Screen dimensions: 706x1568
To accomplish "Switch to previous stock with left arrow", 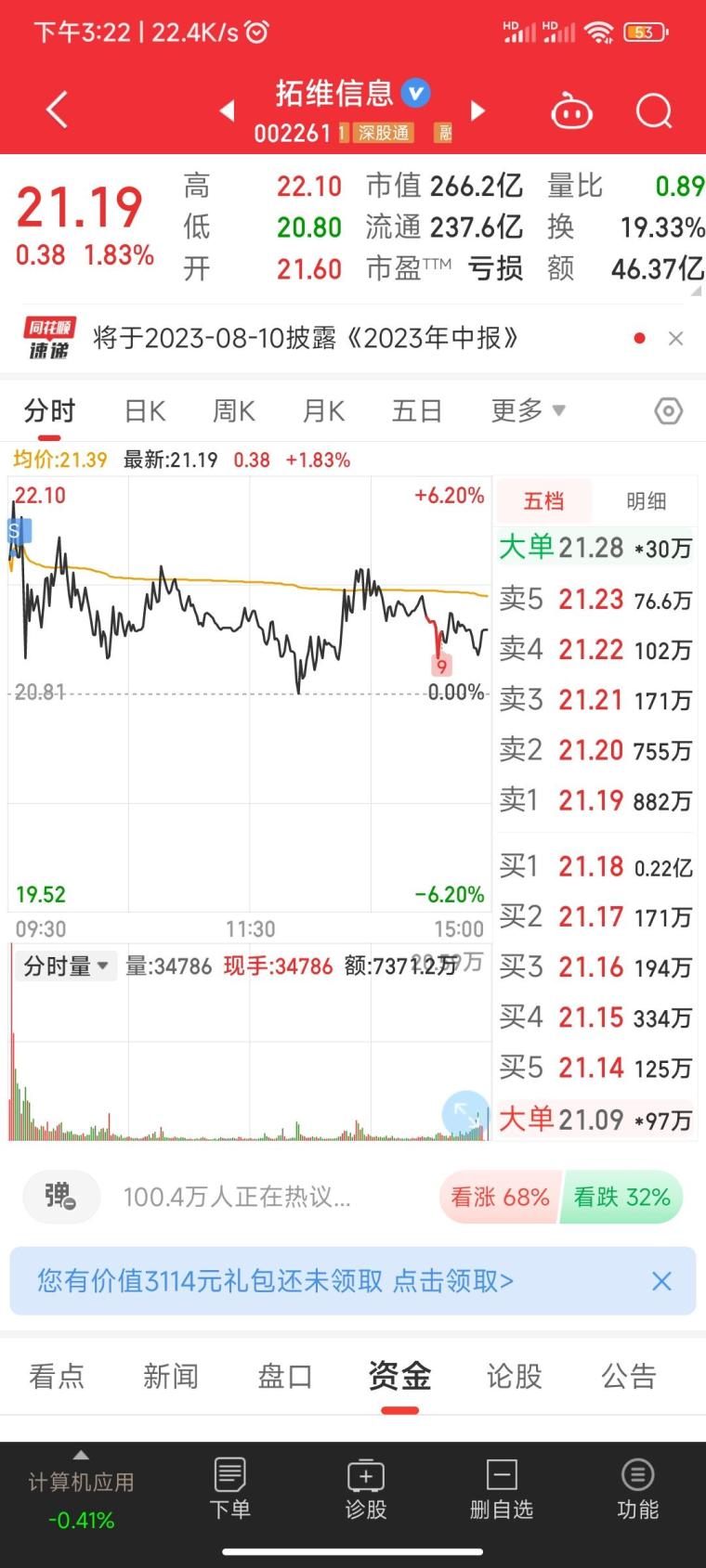I will click(227, 111).
